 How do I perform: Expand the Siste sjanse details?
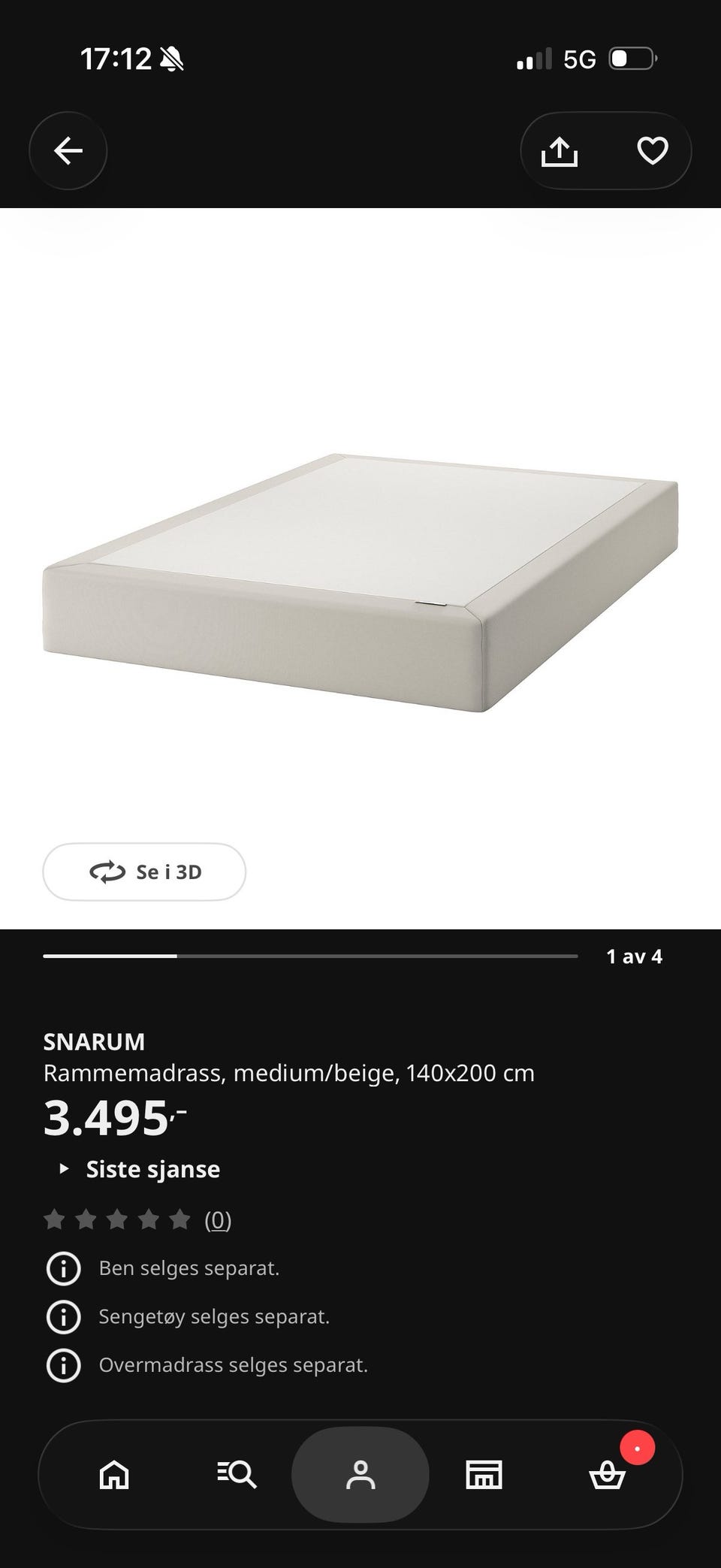pyautogui.click(x=140, y=1169)
